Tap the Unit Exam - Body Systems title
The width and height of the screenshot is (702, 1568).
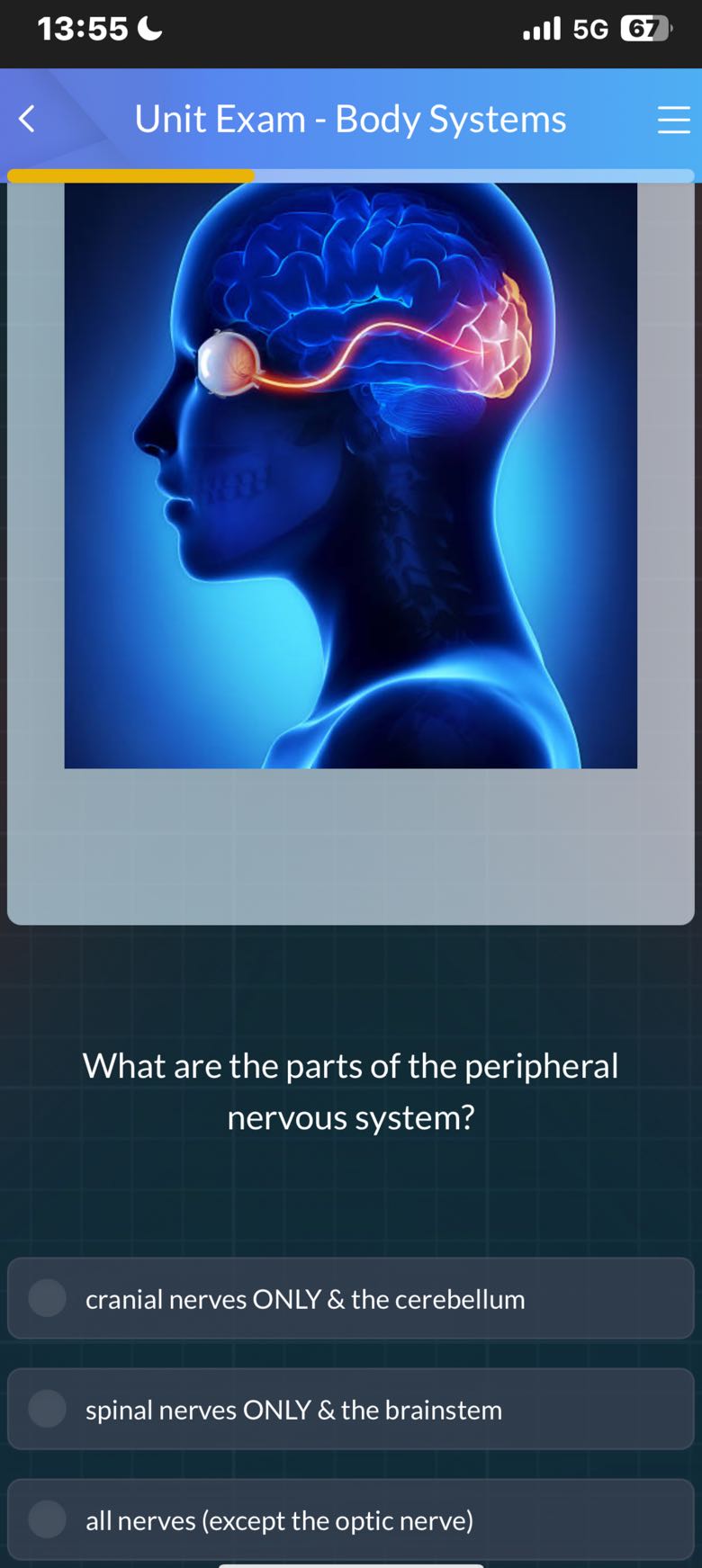[349, 118]
